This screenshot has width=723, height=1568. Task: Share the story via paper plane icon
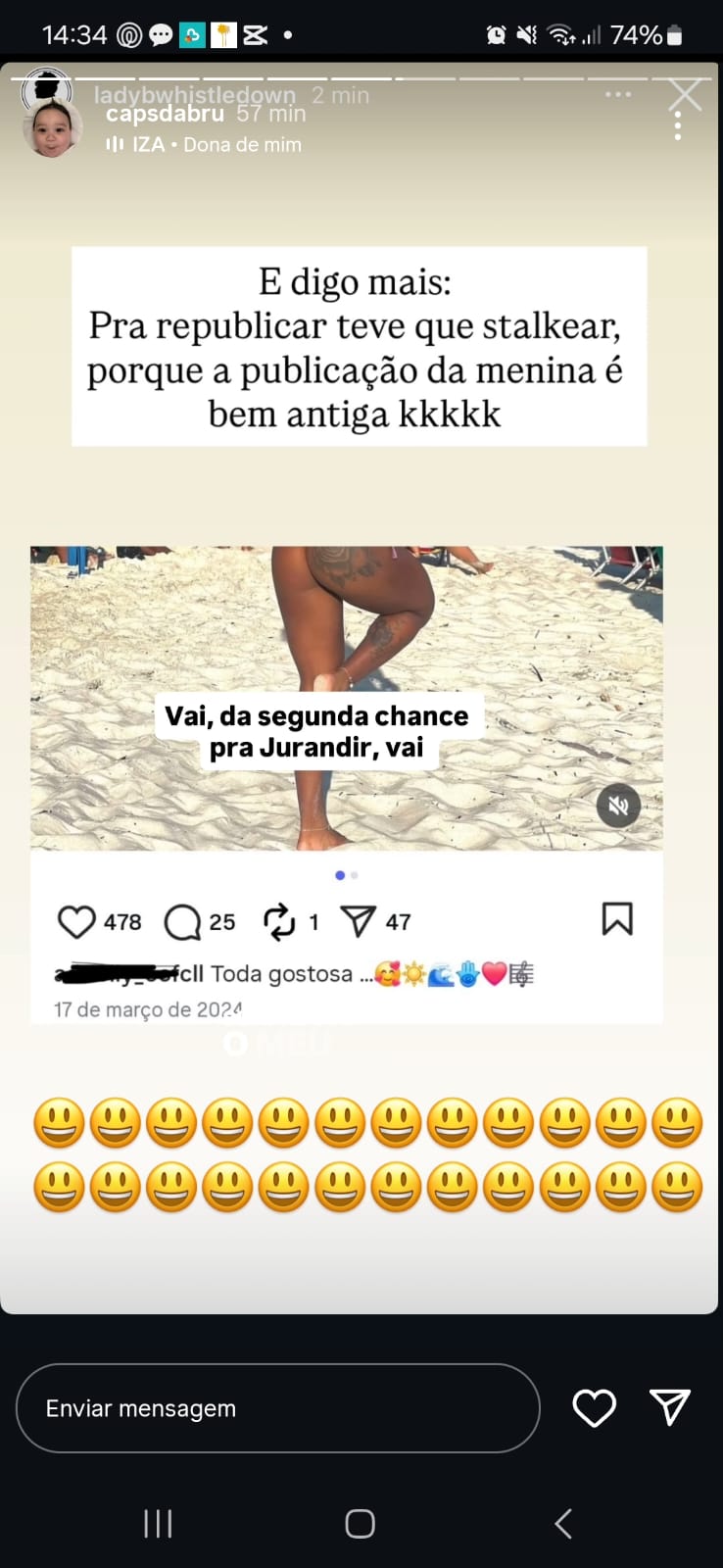tap(670, 1407)
